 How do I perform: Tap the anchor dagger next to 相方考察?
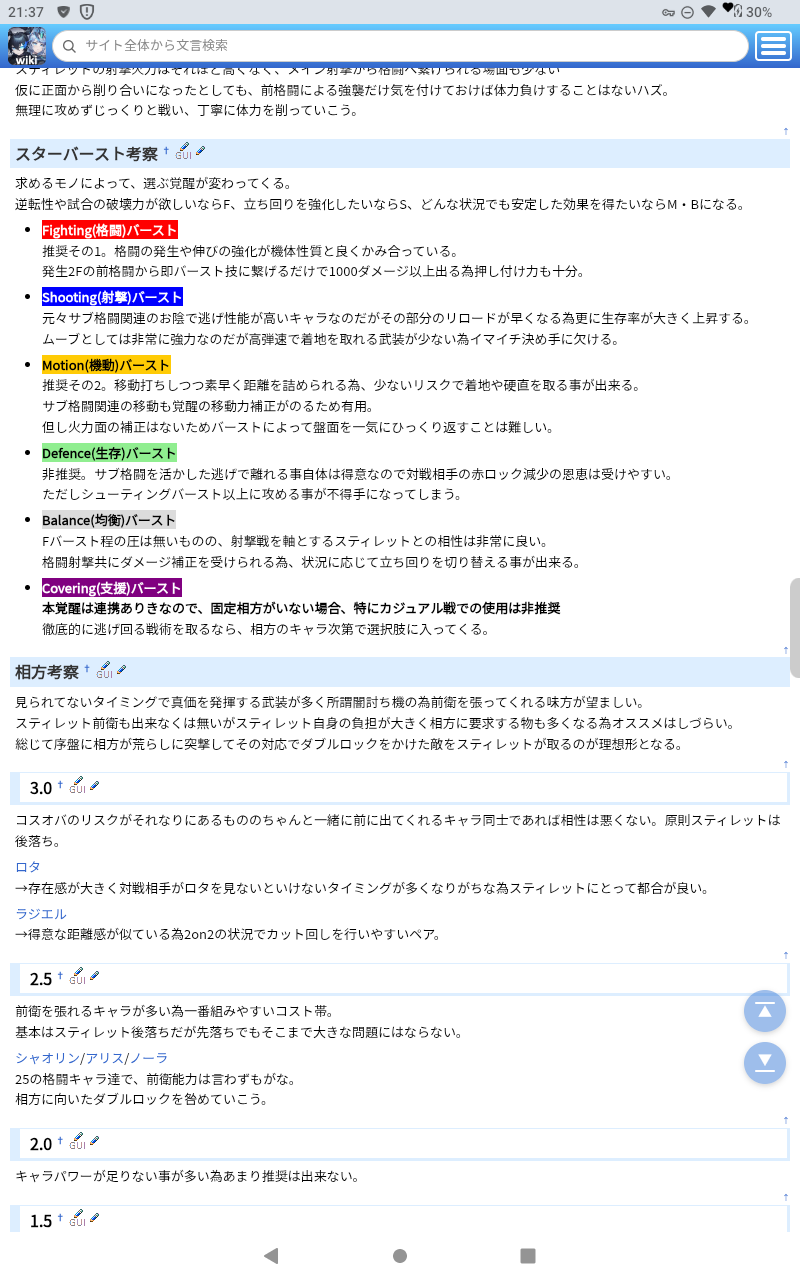pos(87,667)
